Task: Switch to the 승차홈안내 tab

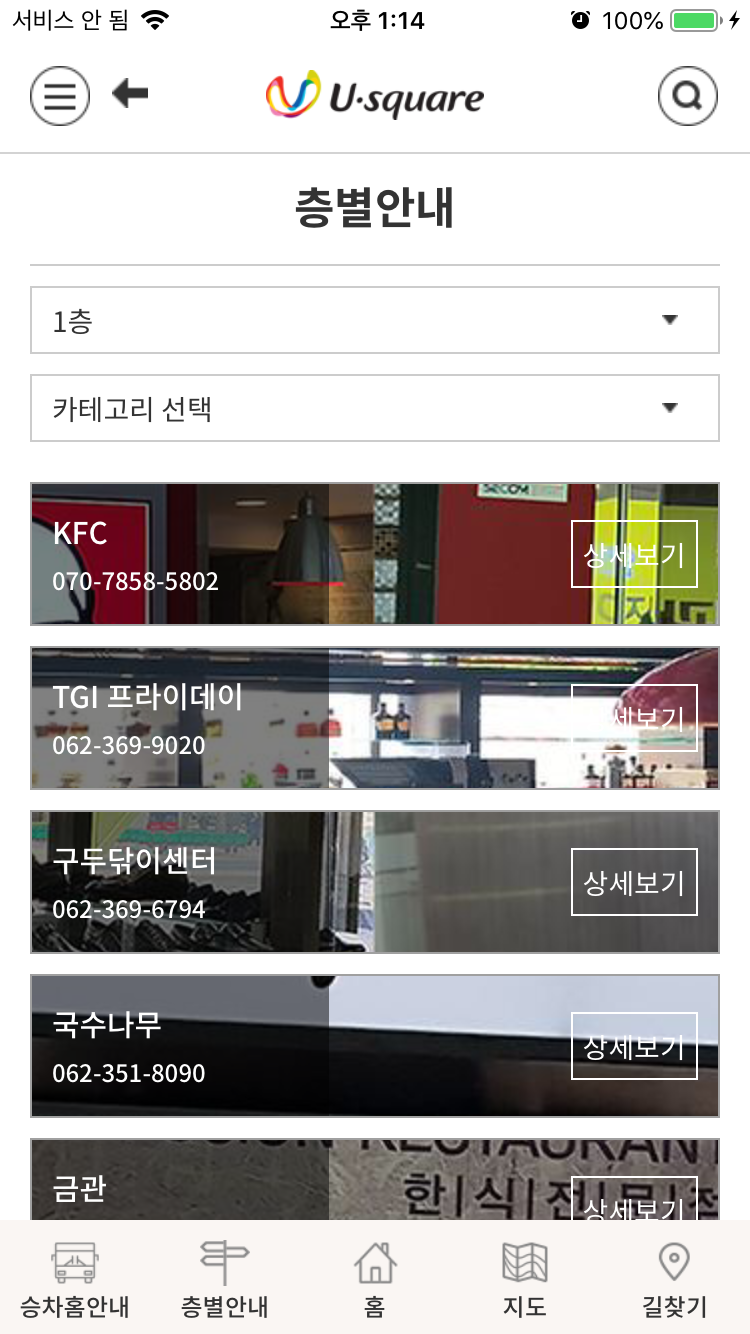Action: pos(75,1280)
